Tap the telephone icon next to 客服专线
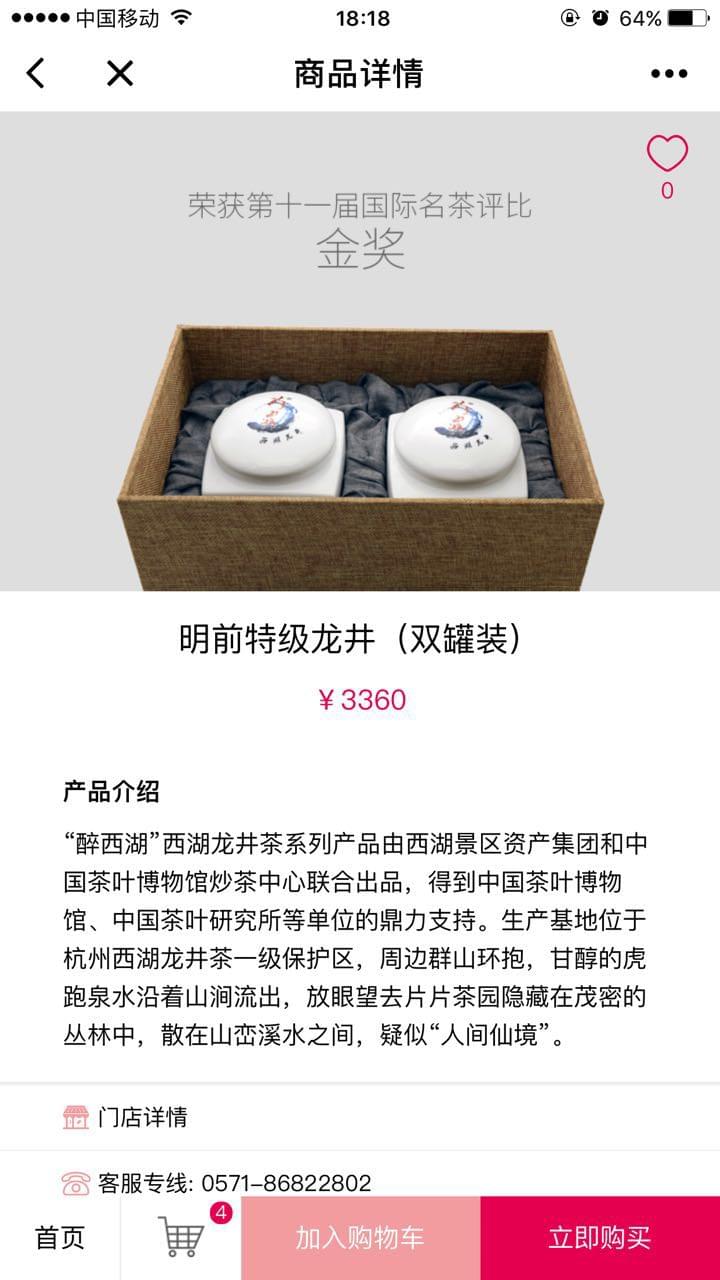This screenshot has width=720, height=1280. click(75, 1184)
